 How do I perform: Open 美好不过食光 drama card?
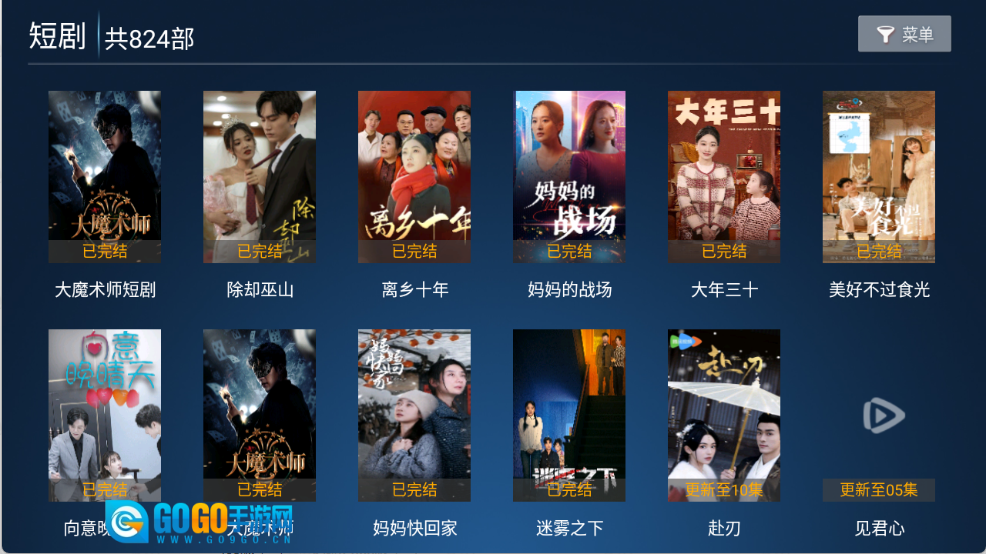tap(879, 177)
